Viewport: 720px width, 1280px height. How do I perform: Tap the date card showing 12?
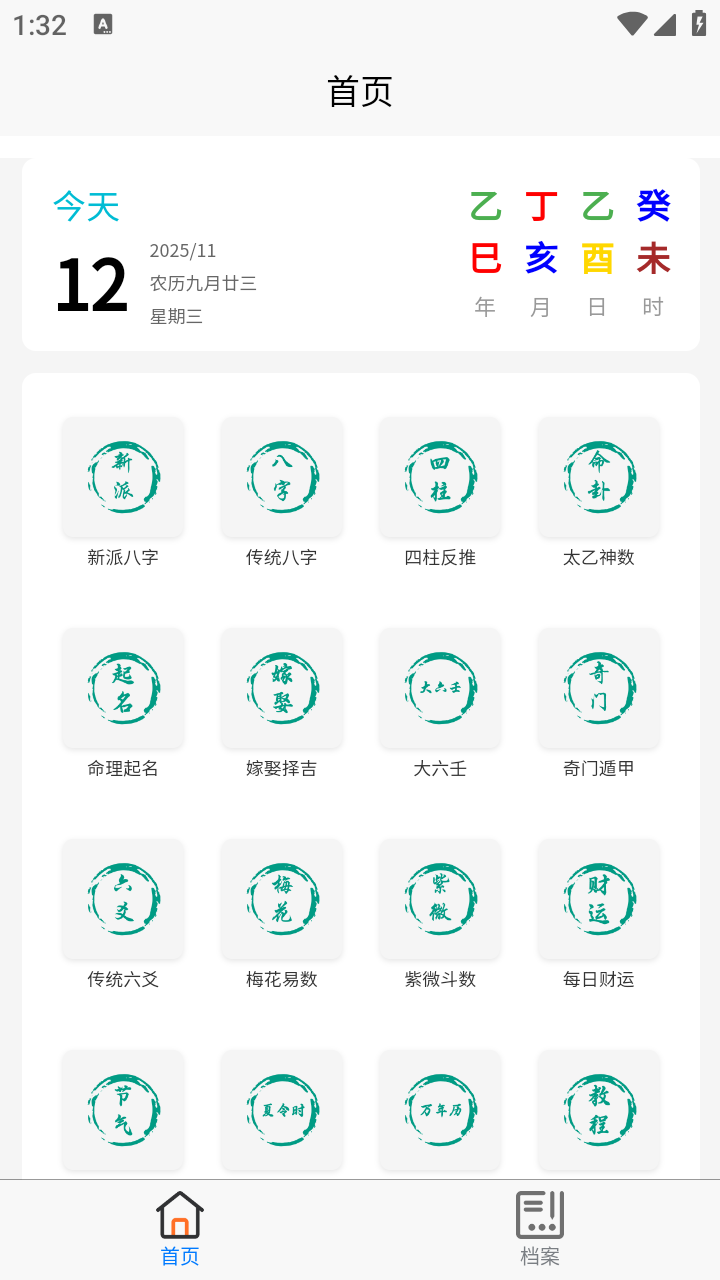pos(91,283)
